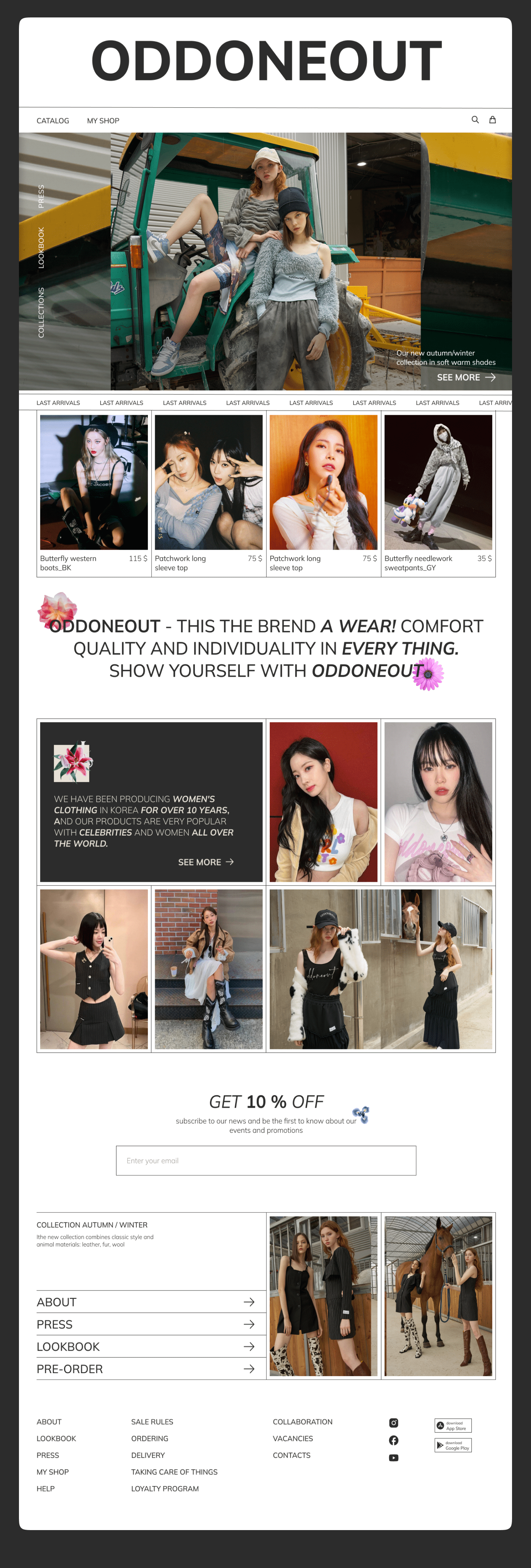The height and width of the screenshot is (1568, 531).
Task: Open the CATALOG menu
Action: tap(53, 121)
